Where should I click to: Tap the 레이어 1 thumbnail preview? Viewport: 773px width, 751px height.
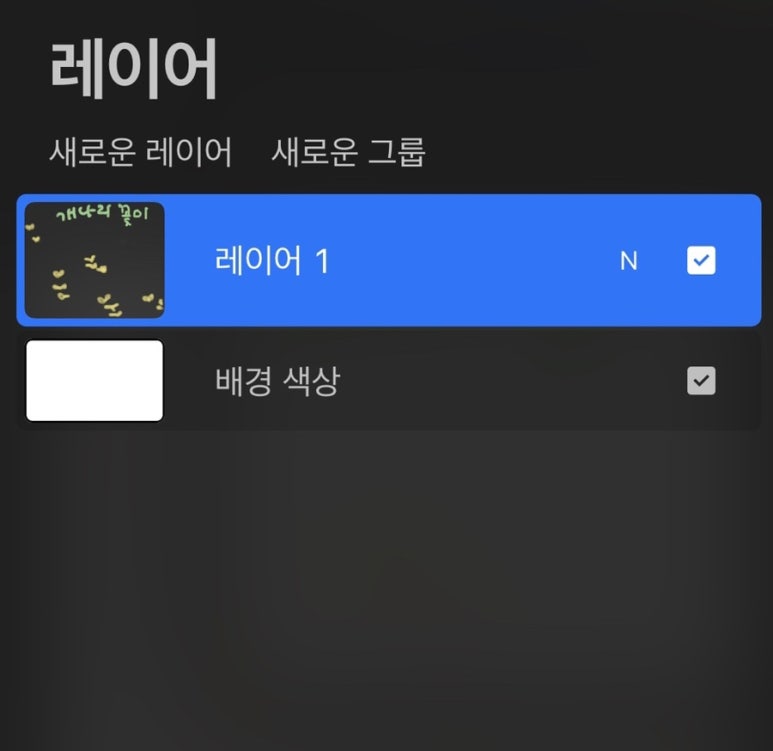[95, 261]
